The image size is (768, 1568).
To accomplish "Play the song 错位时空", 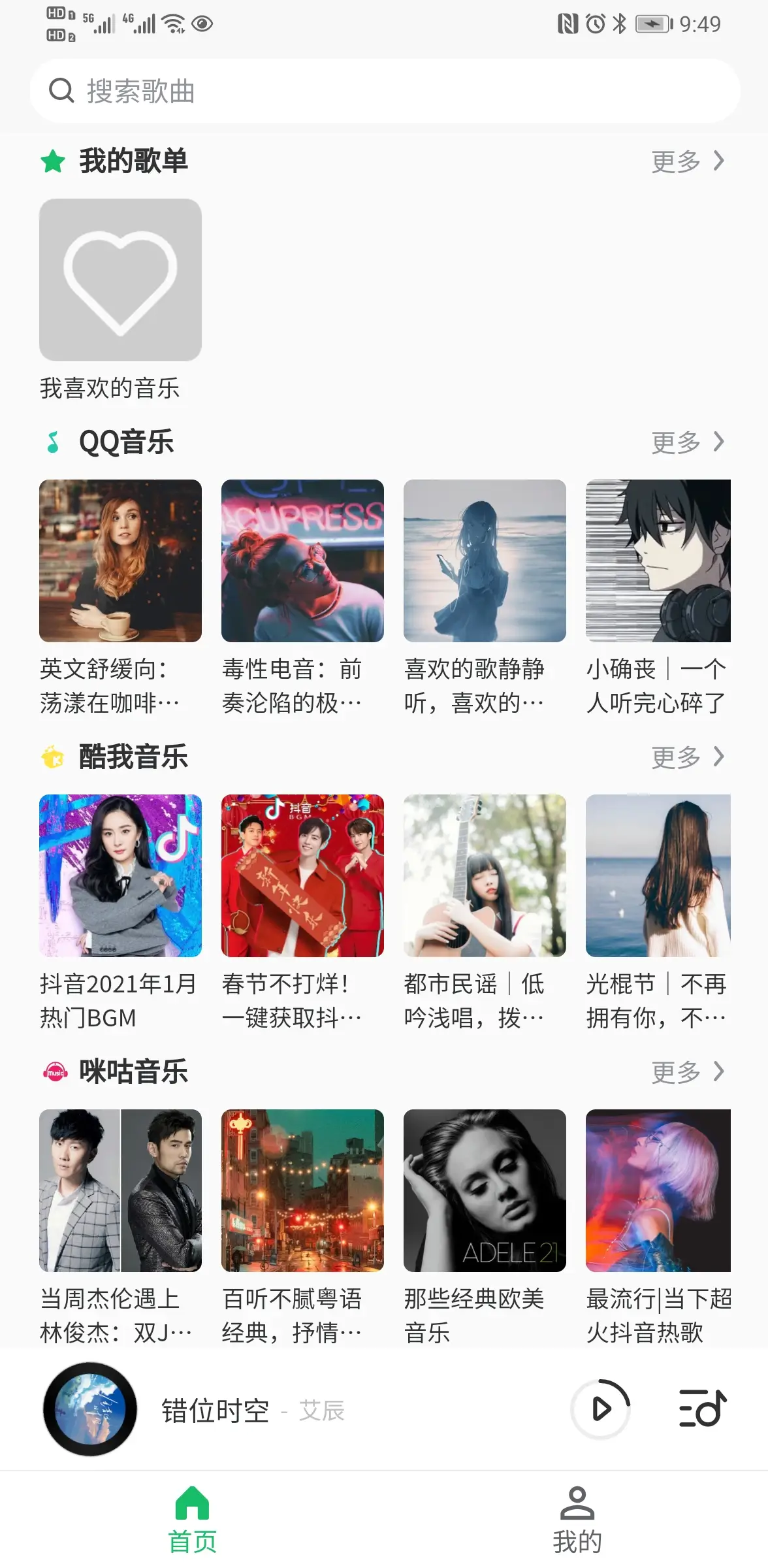I will point(600,1409).
